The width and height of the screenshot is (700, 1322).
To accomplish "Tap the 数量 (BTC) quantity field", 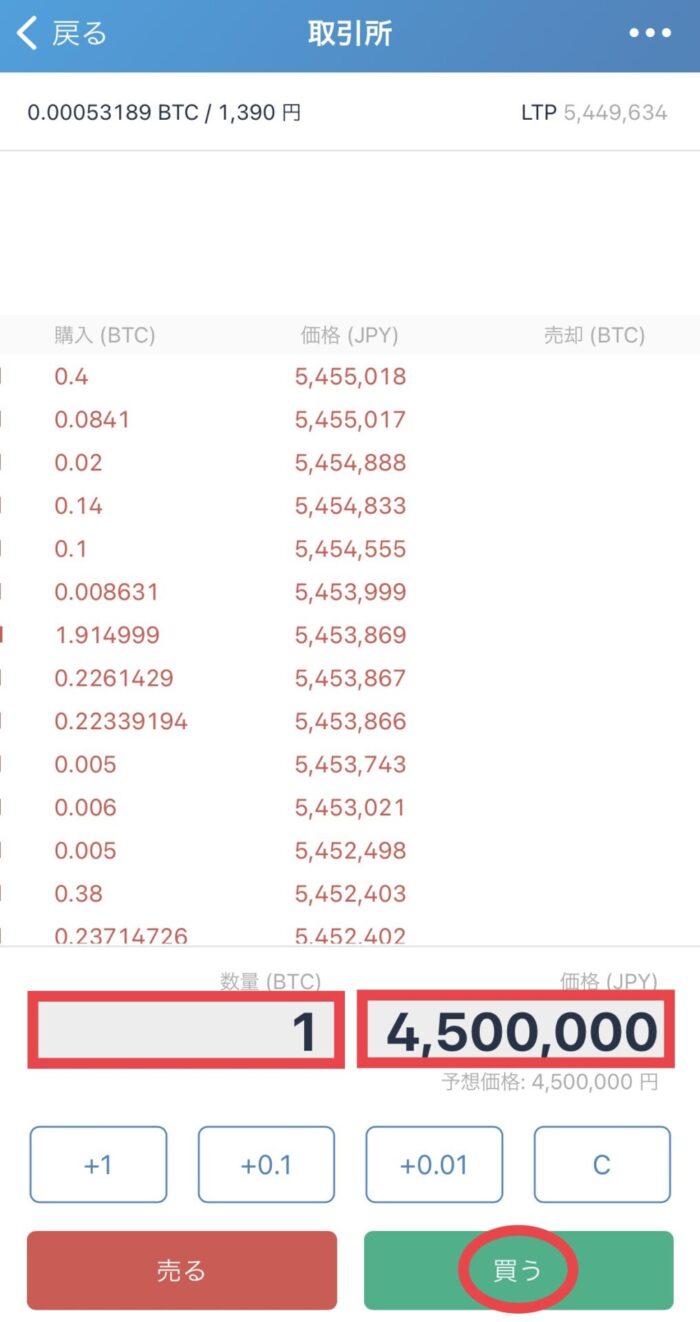I will pos(186,1031).
